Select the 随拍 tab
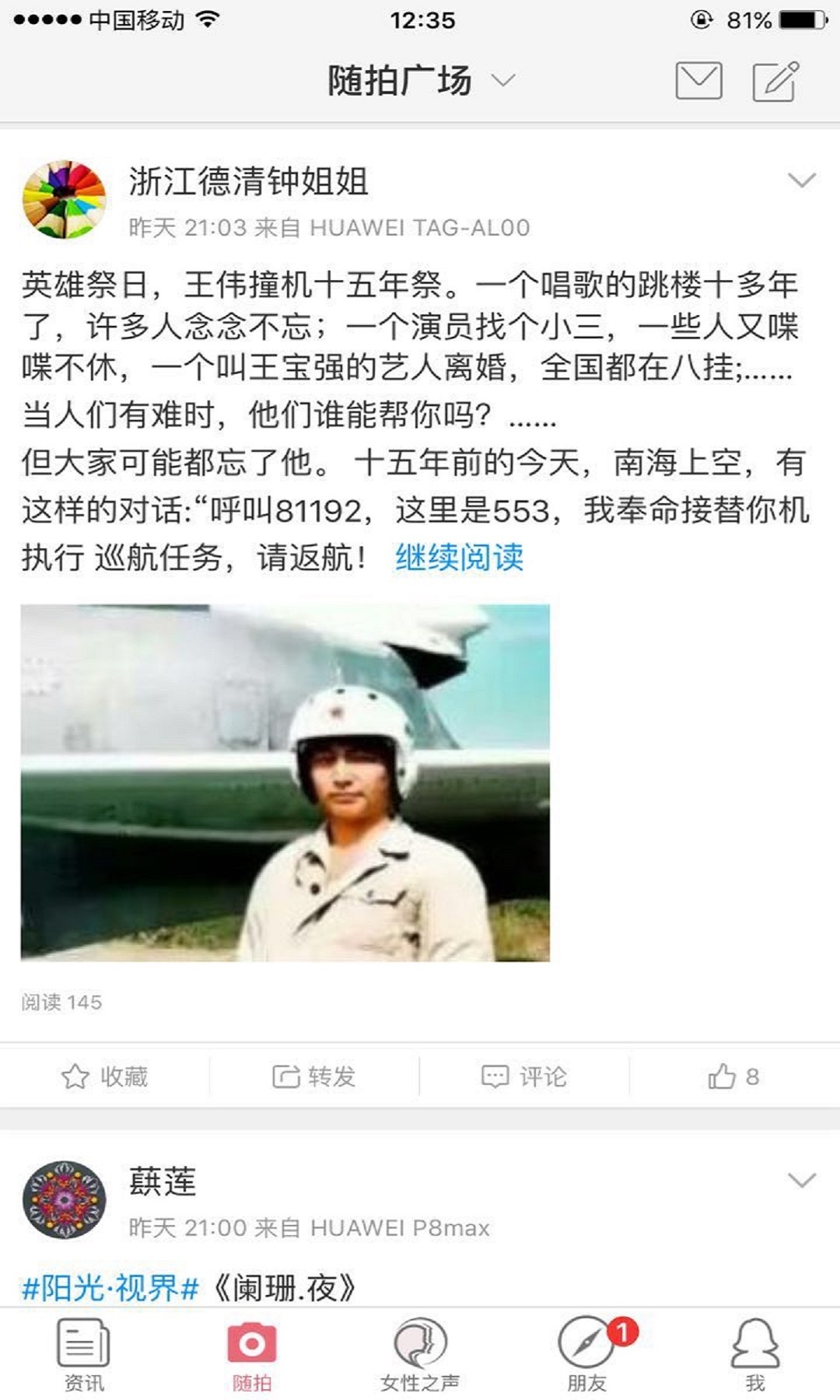This screenshot has height=1400, width=840. (x=252, y=1354)
